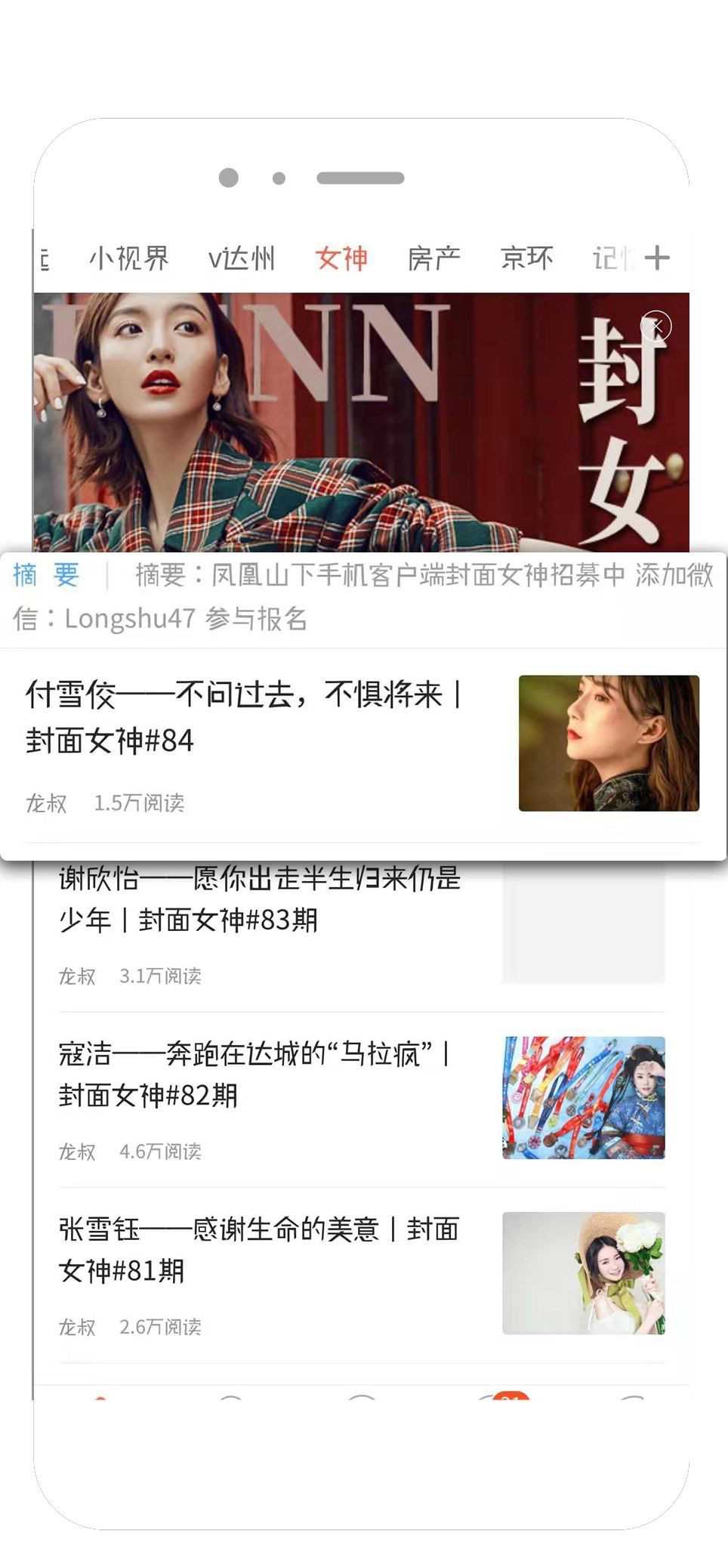The height and width of the screenshot is (1568, 728).
Task: Open the 京环 tab
Action: 527,258
